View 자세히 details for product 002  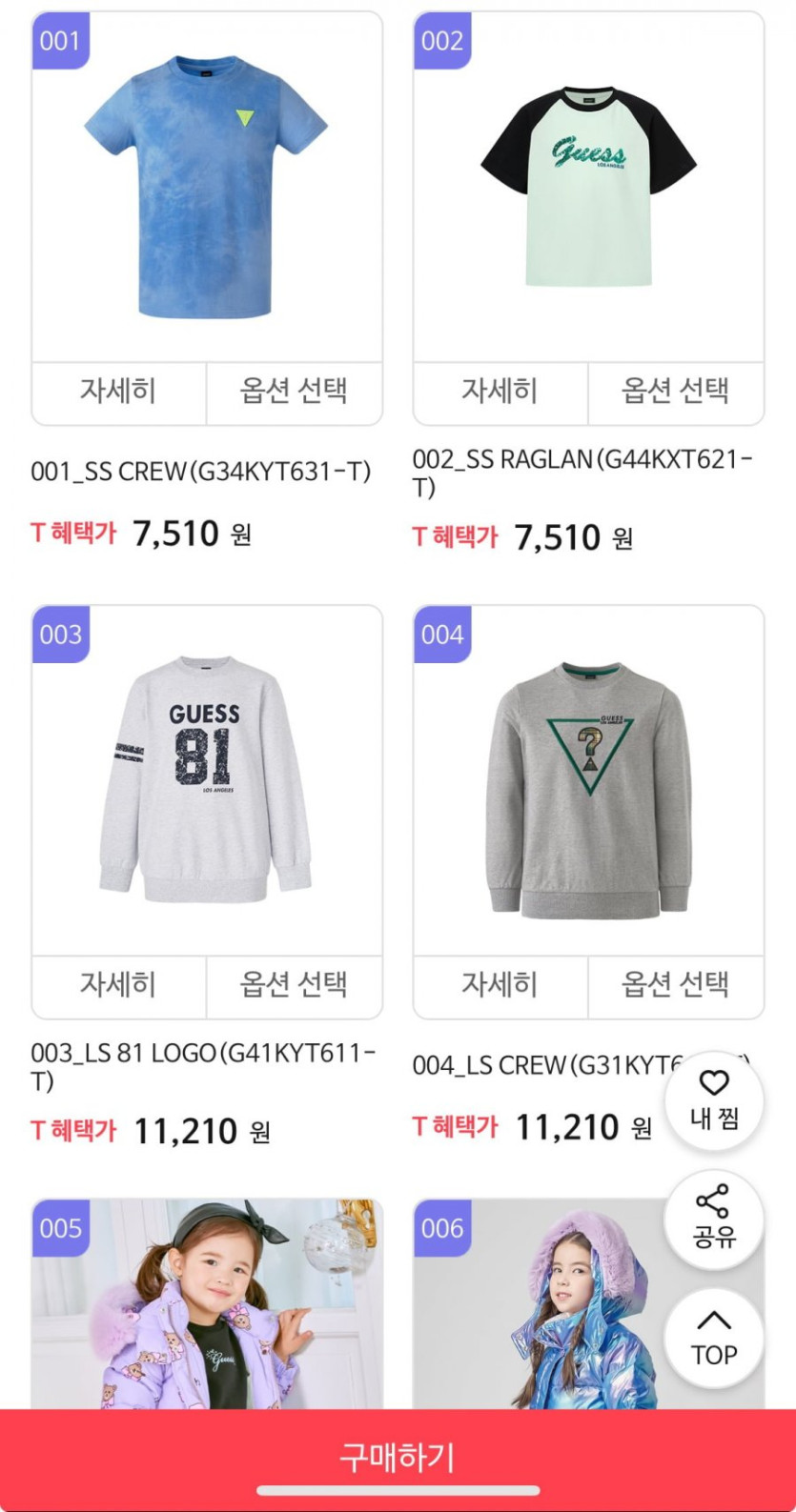[500, 392]
